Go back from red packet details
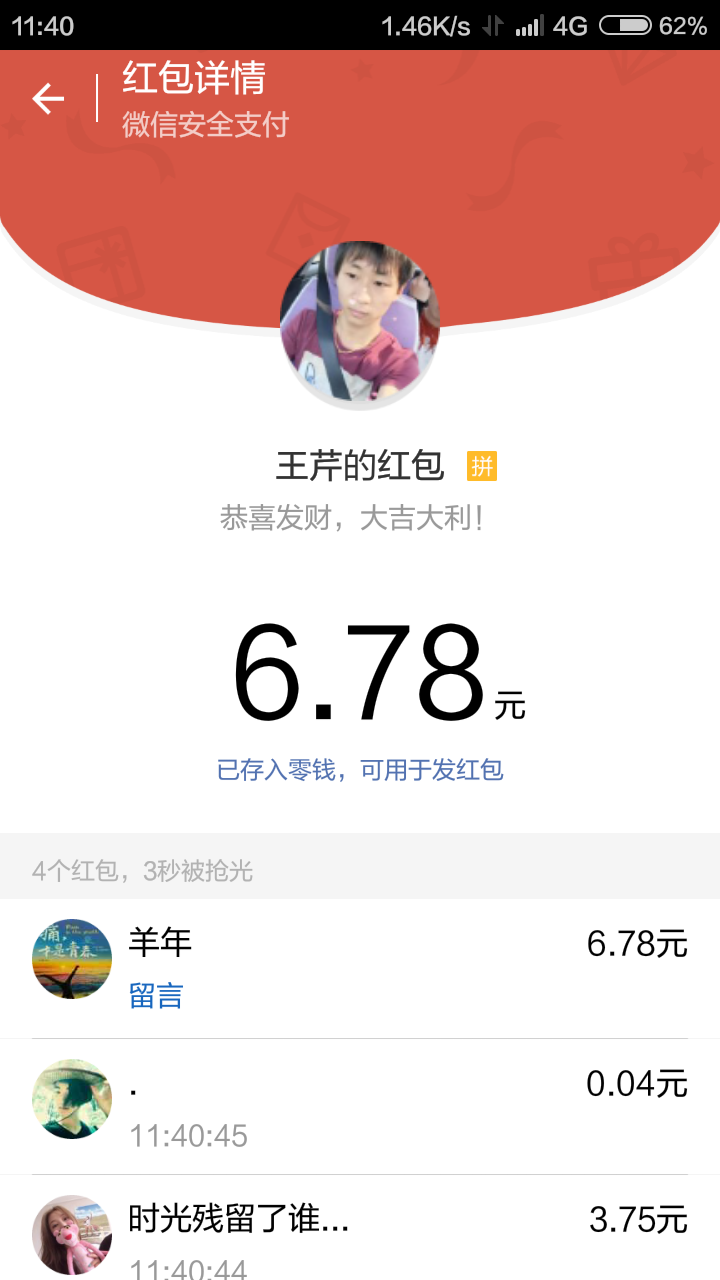 (x=48, y=98)
